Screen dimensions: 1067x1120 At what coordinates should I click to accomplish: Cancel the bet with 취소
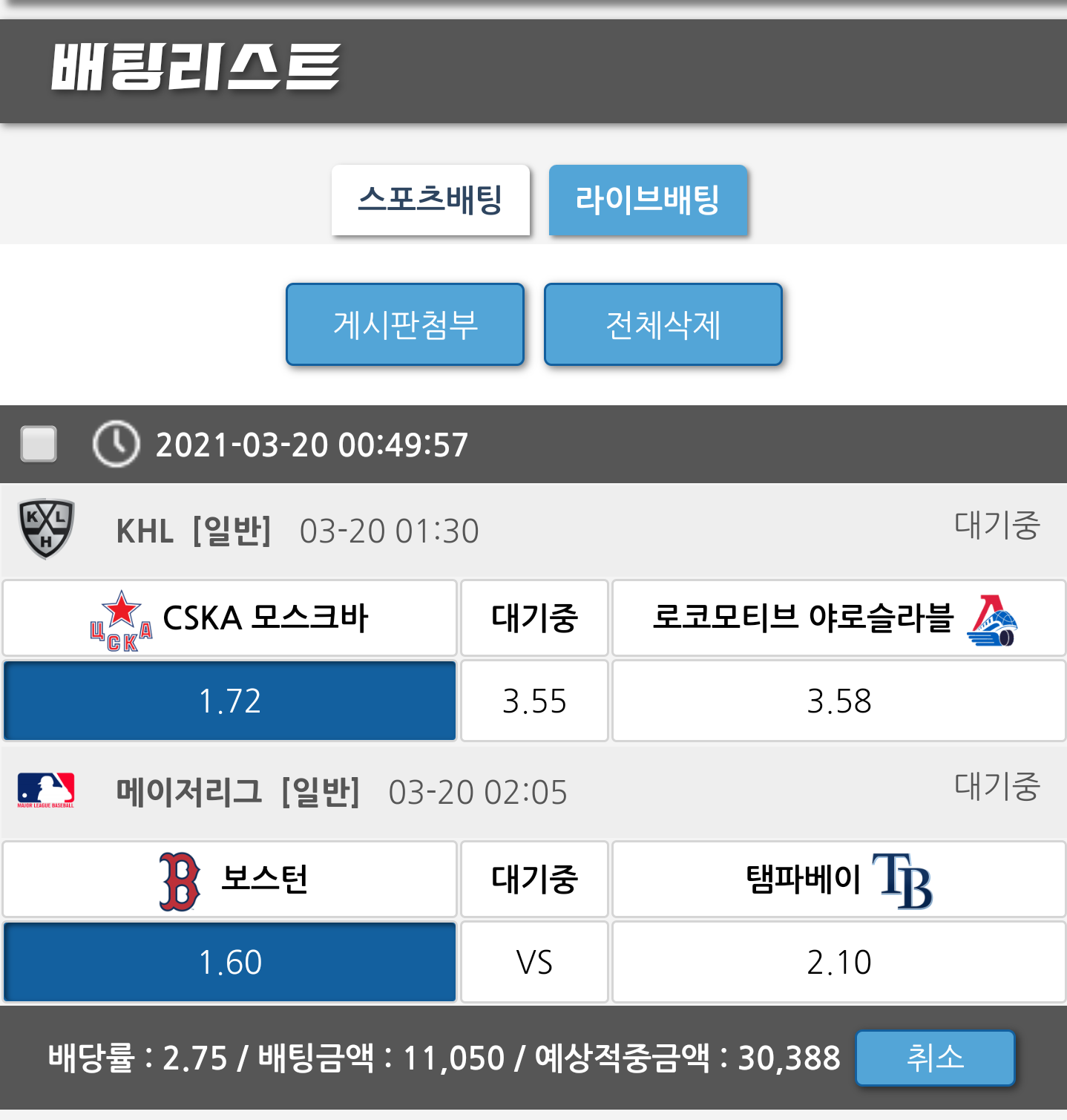click(x=934, y=1058)
